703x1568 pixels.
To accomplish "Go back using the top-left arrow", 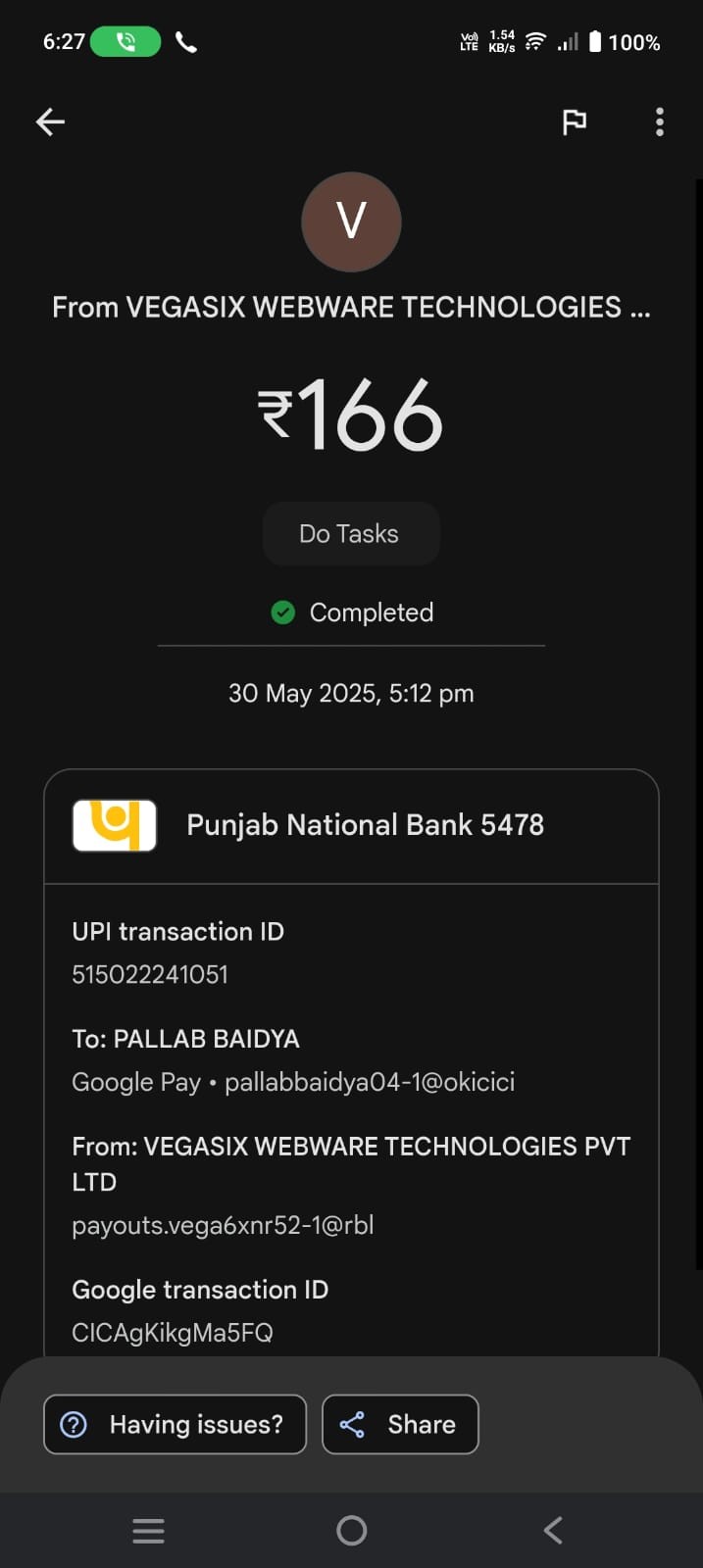I will 50,122.
